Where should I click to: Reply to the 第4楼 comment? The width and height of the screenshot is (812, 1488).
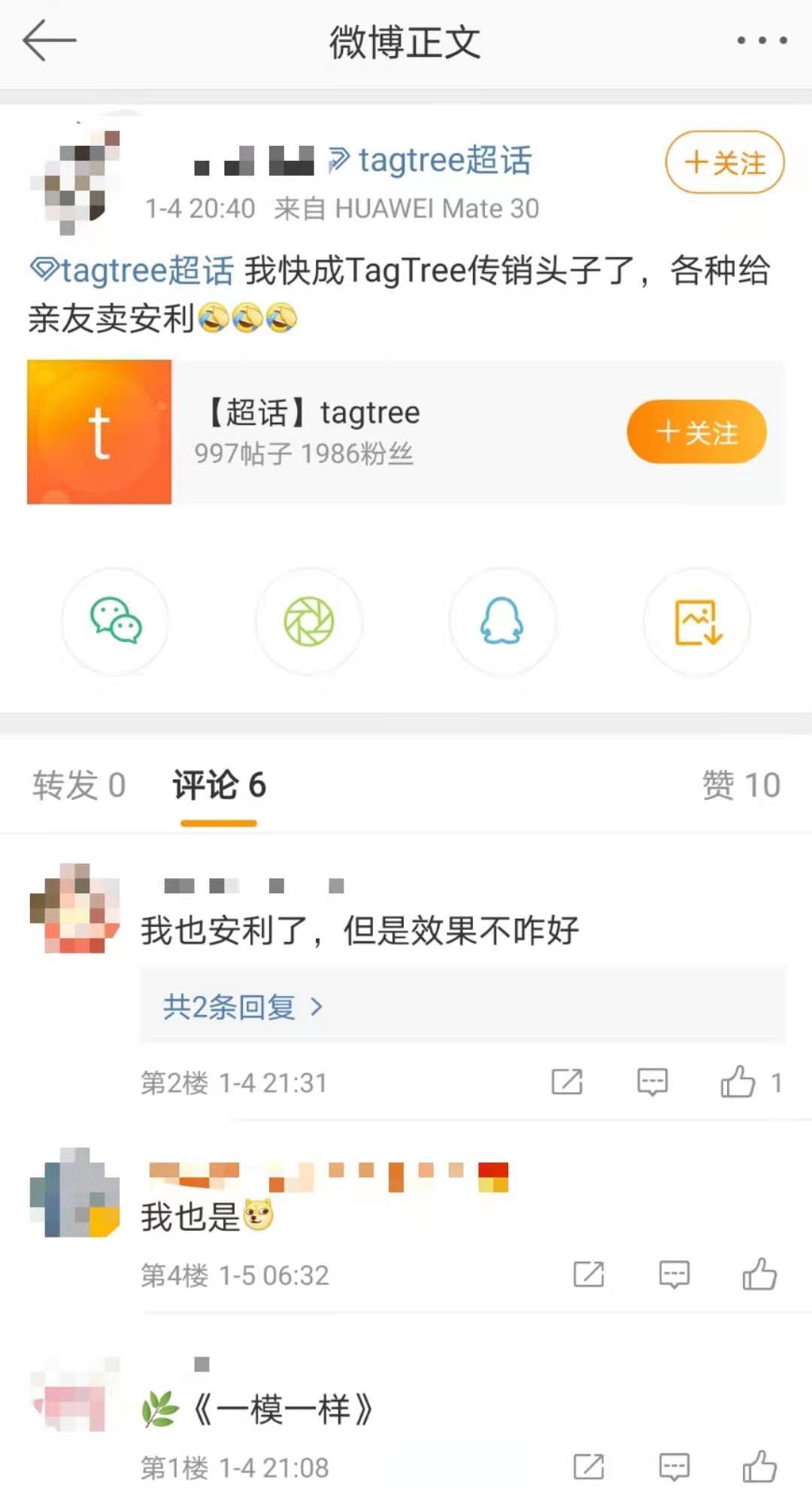pyautogui.click(x=674, y=1275)
